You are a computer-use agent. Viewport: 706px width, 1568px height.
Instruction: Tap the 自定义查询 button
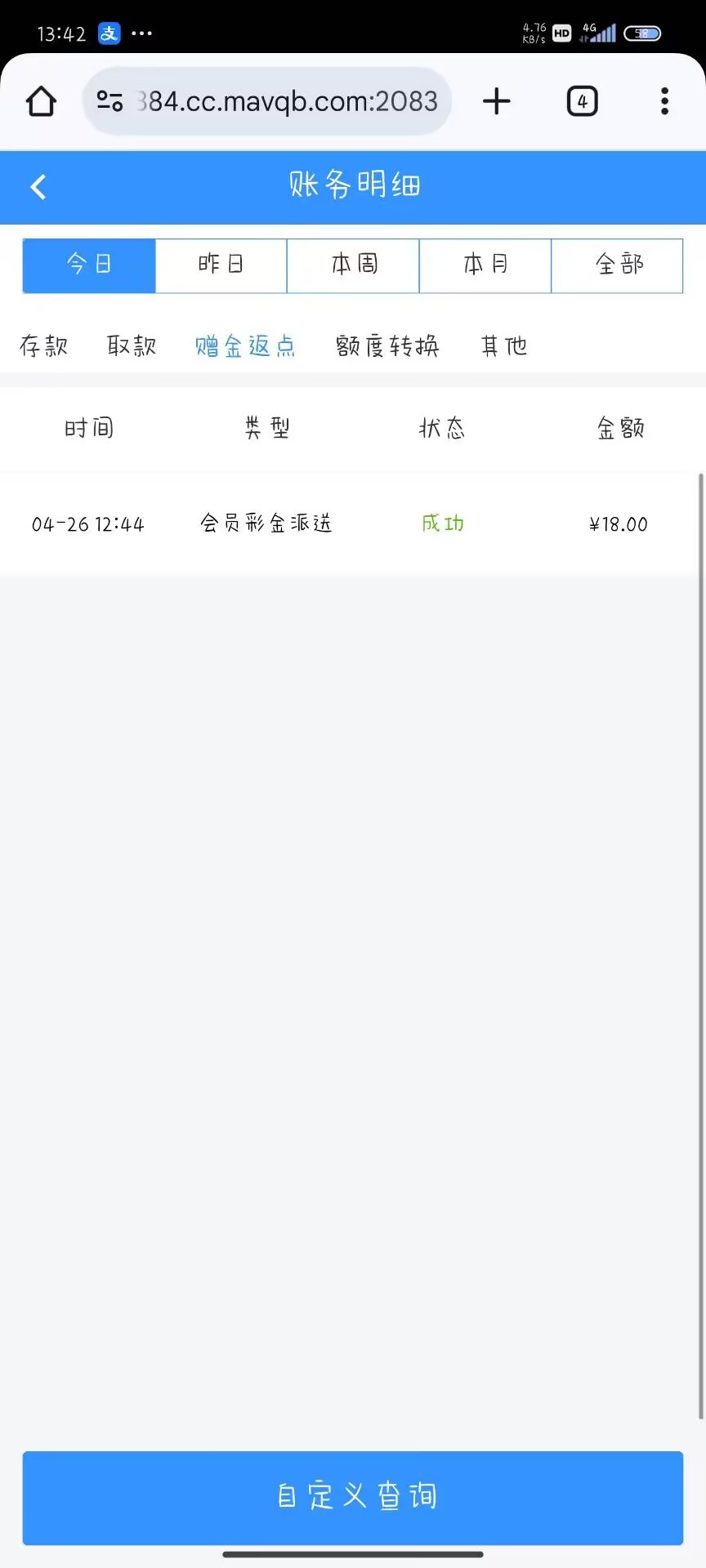pyautogui.click(x=353, y=1498)
